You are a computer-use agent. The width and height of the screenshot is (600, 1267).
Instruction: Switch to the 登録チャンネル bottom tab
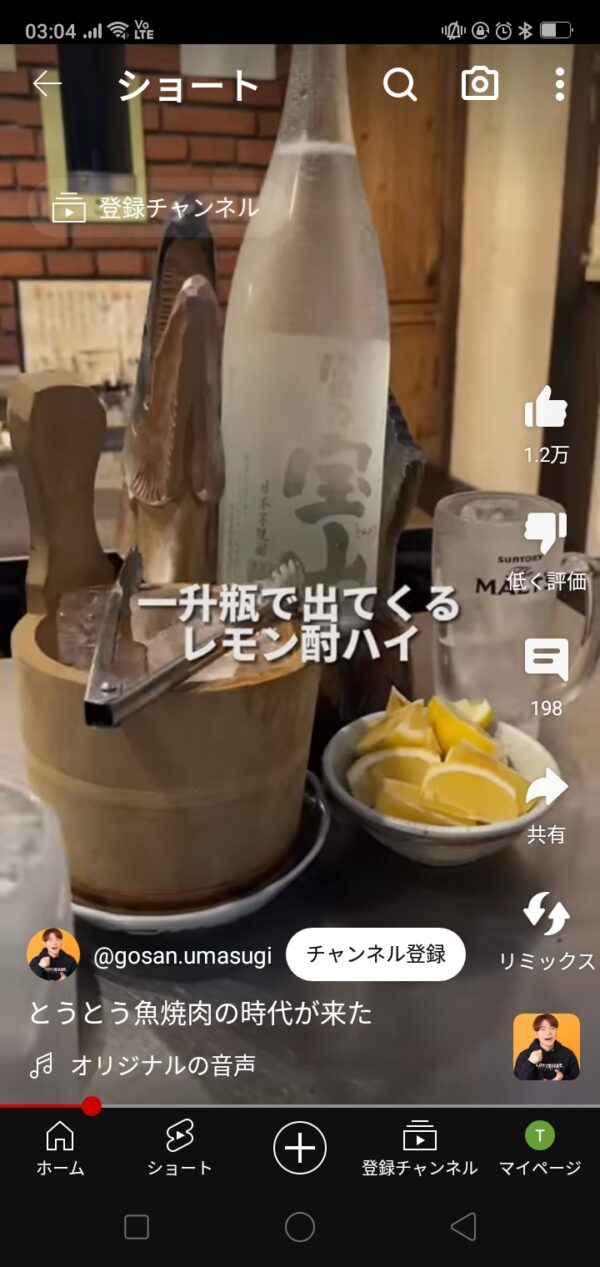420,1148
